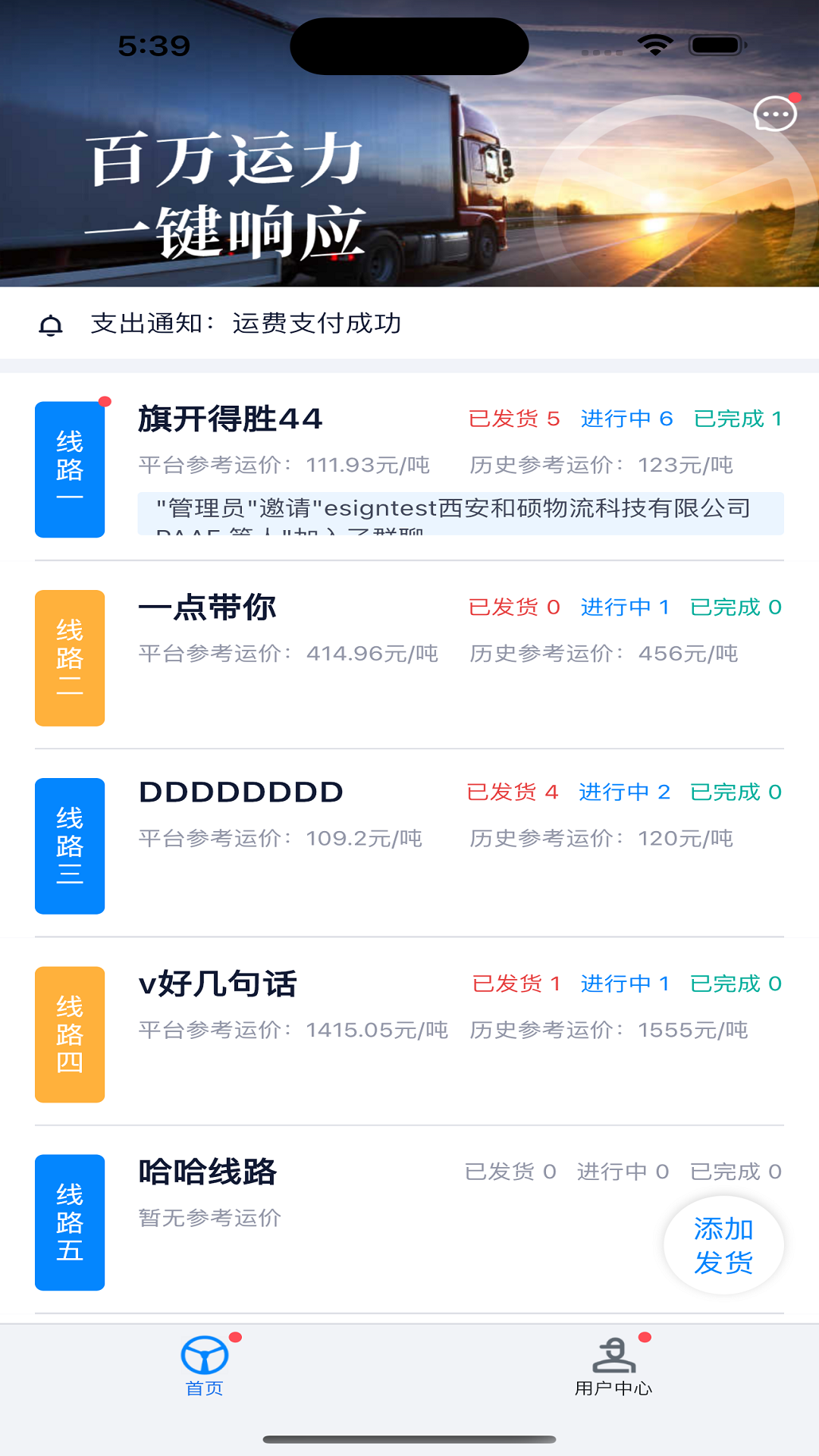Switch to the 用户中心 tab

(x=613, y=1365)
